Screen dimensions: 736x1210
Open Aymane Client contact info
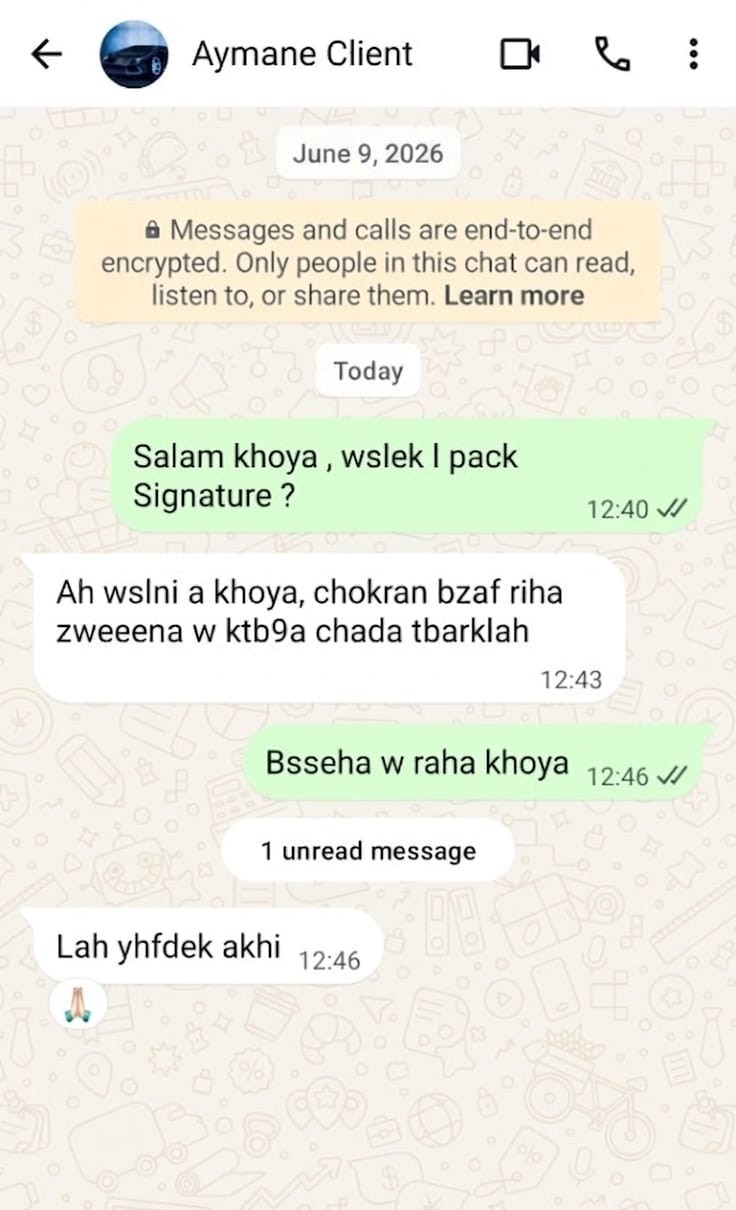pos(302,54)
